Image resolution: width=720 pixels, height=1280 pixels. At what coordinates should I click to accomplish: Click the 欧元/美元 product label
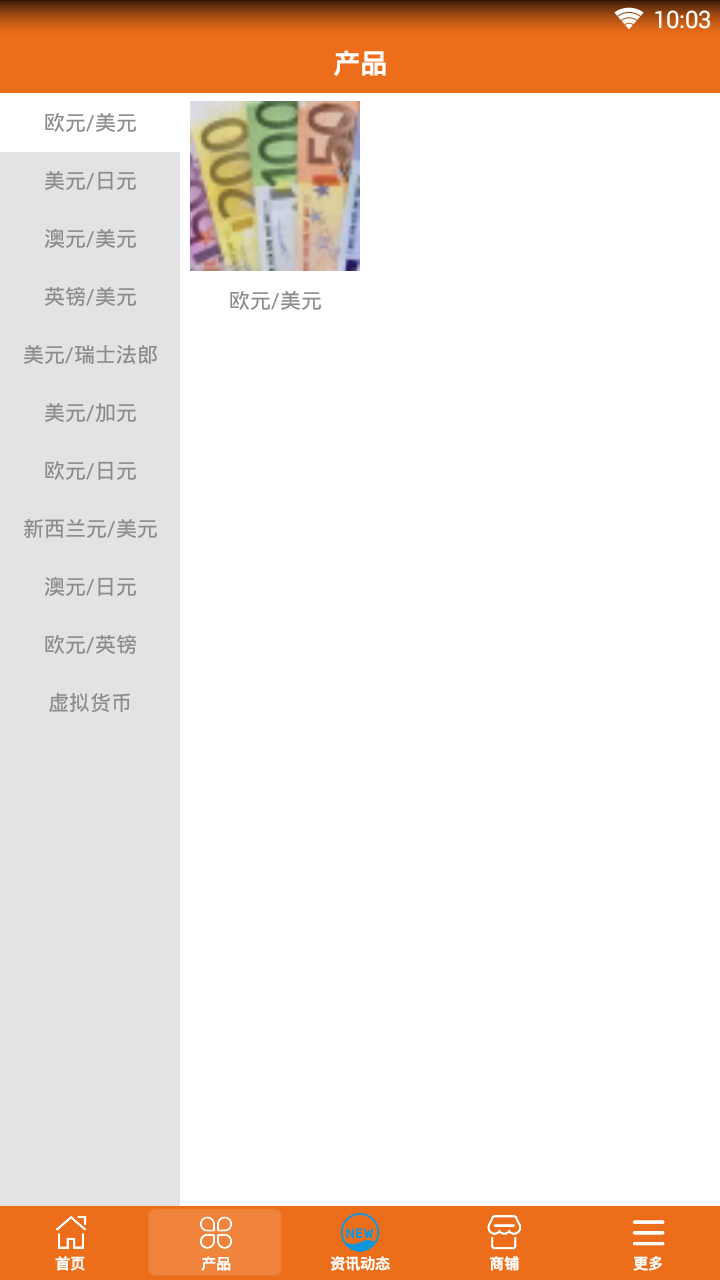[274, 301]
